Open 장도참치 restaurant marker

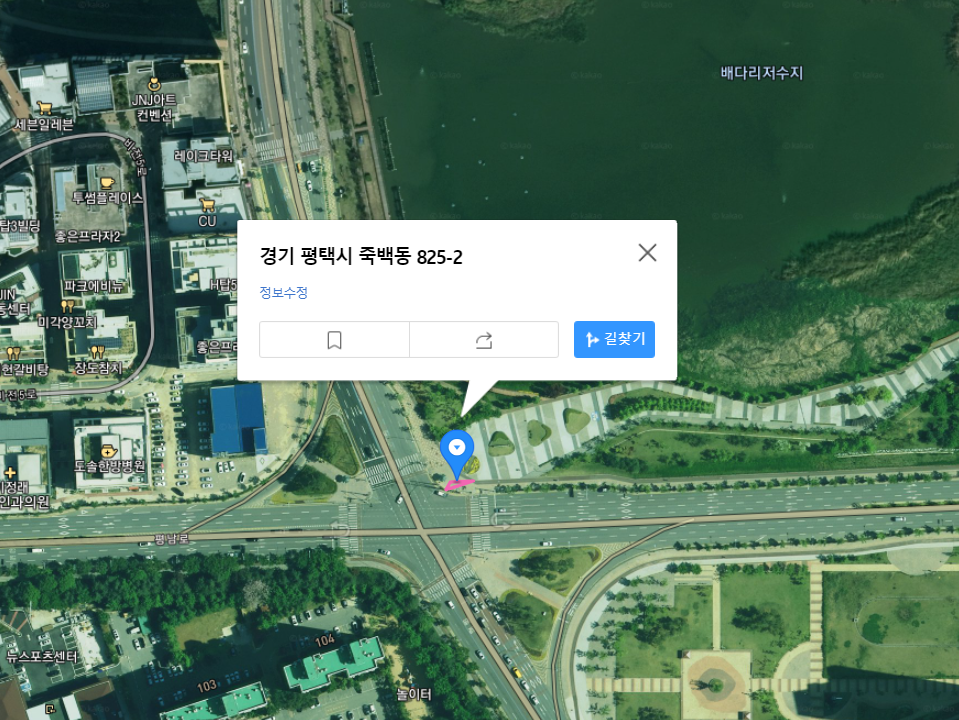pyautogui.click(x=97, y=353)
